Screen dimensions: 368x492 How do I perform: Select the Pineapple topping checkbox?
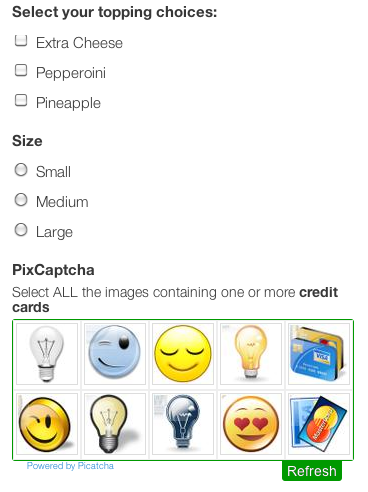point(21,100)
